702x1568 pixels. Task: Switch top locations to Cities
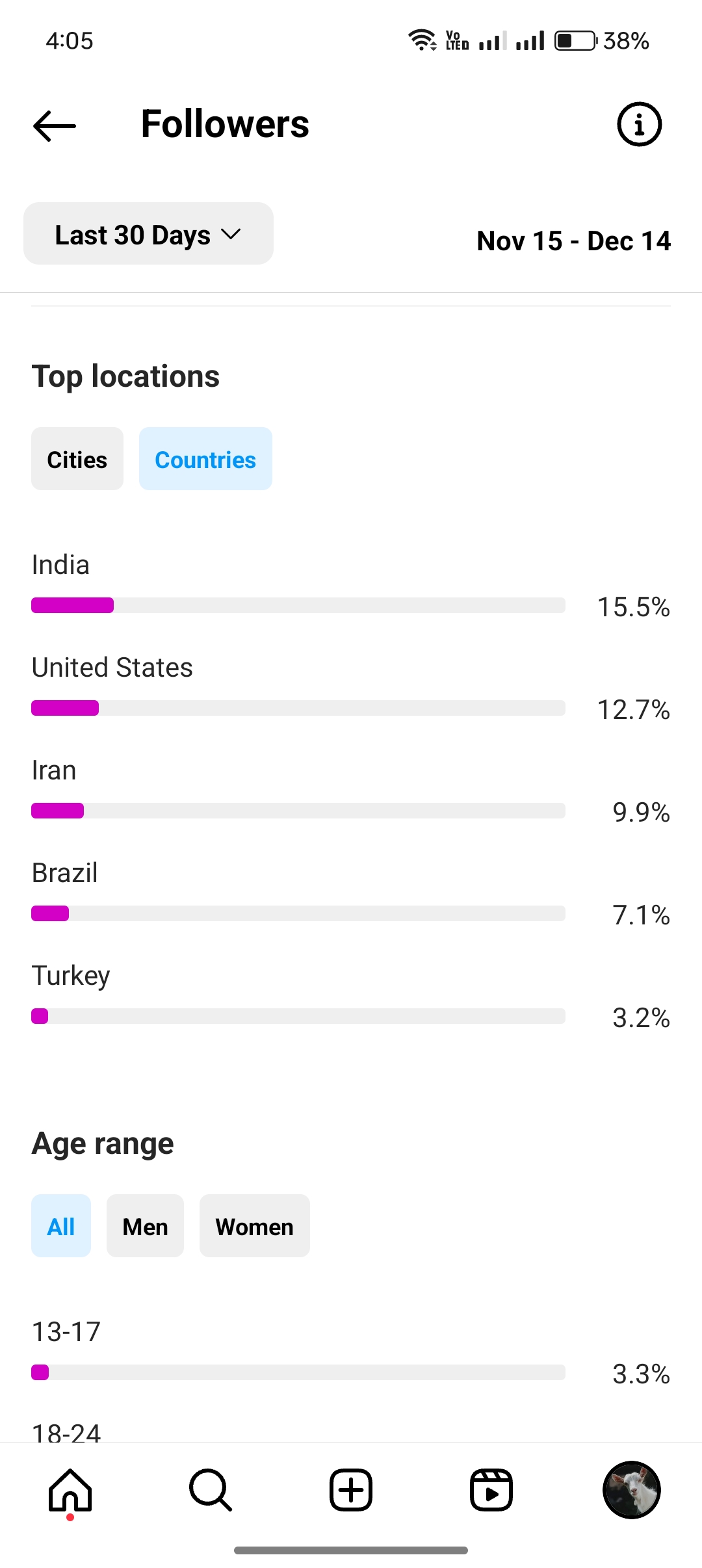[x=77, y=459]
